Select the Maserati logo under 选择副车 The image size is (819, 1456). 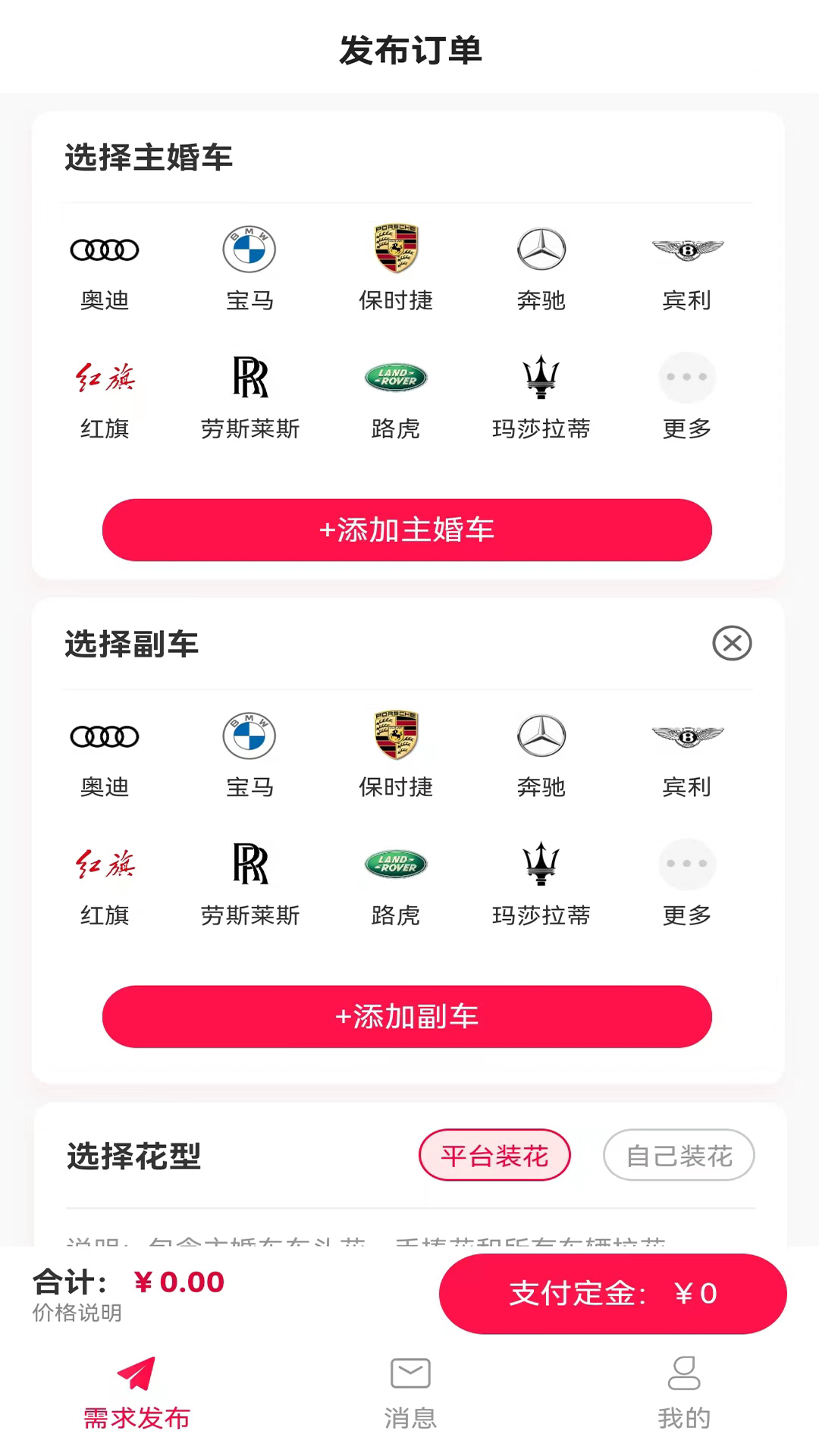pyautogui.click(x=541, y=864)
